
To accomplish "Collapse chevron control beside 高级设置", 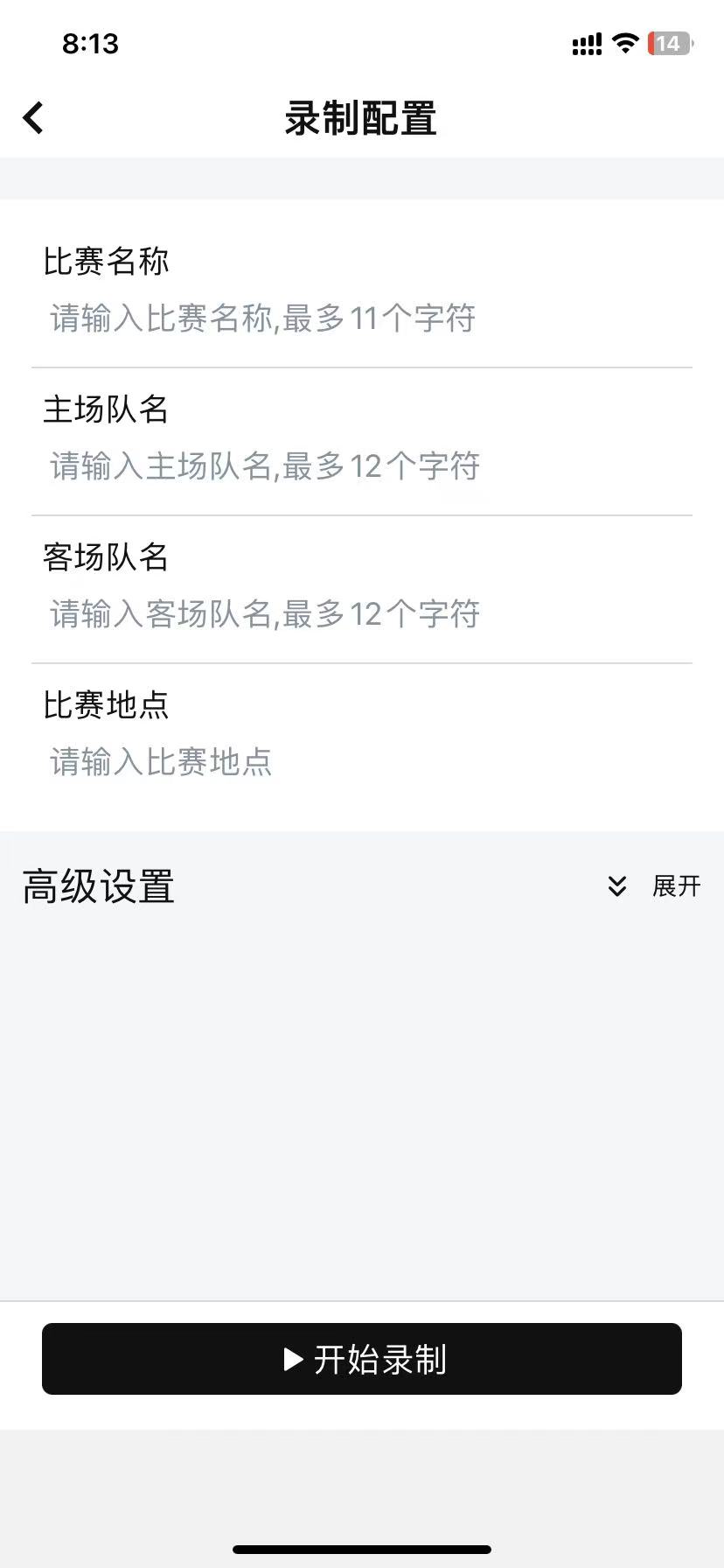I will click(x=617, y=887).
